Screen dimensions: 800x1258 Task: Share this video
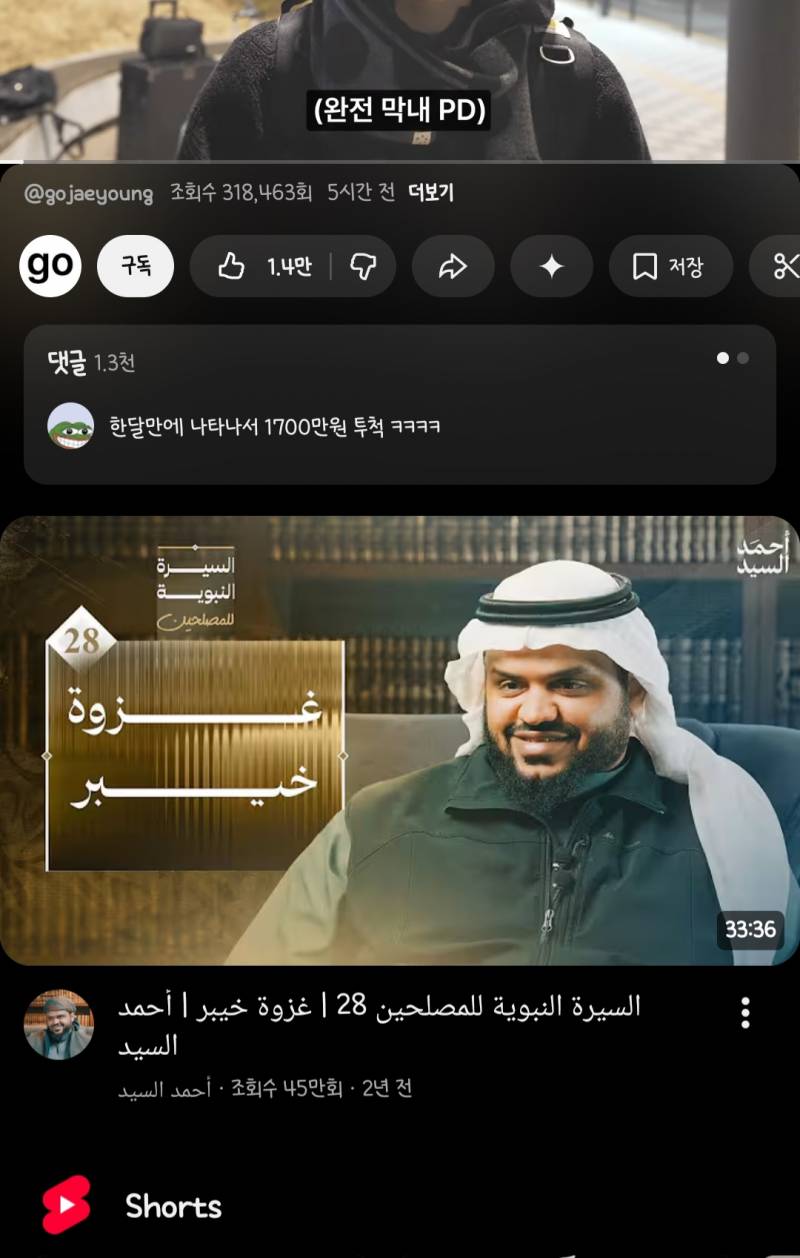pos(453,266)
